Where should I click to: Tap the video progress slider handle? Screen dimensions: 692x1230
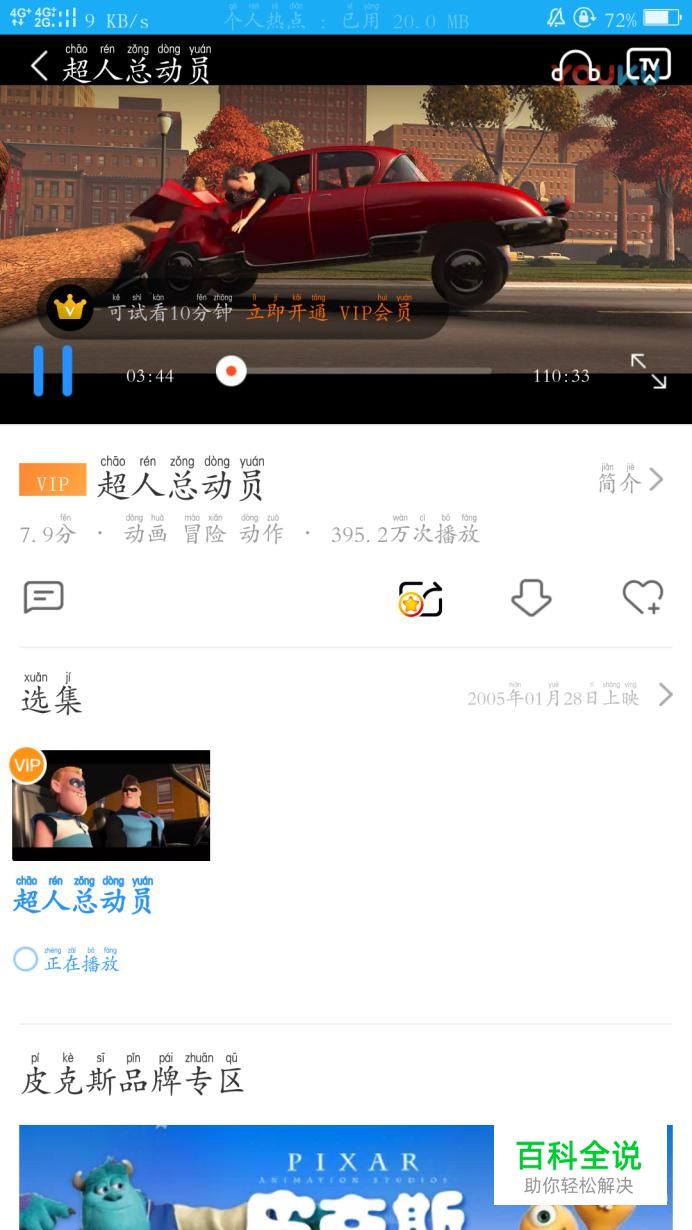[231, 372]
